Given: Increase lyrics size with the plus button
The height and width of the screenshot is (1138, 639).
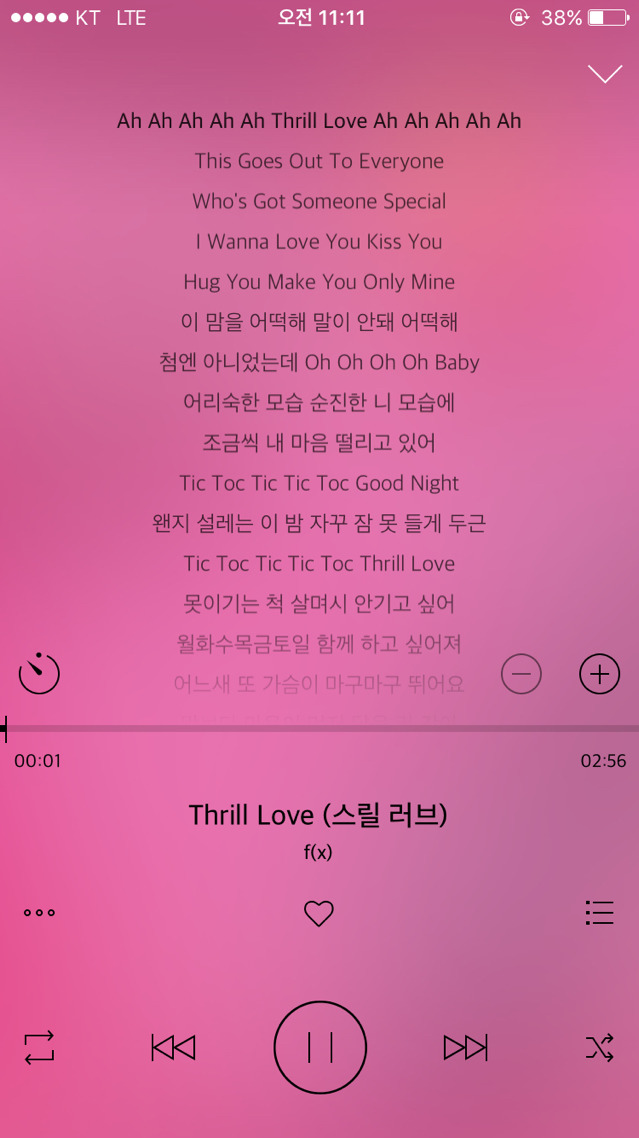Looking at the screenshot, I should coord(599,674).
